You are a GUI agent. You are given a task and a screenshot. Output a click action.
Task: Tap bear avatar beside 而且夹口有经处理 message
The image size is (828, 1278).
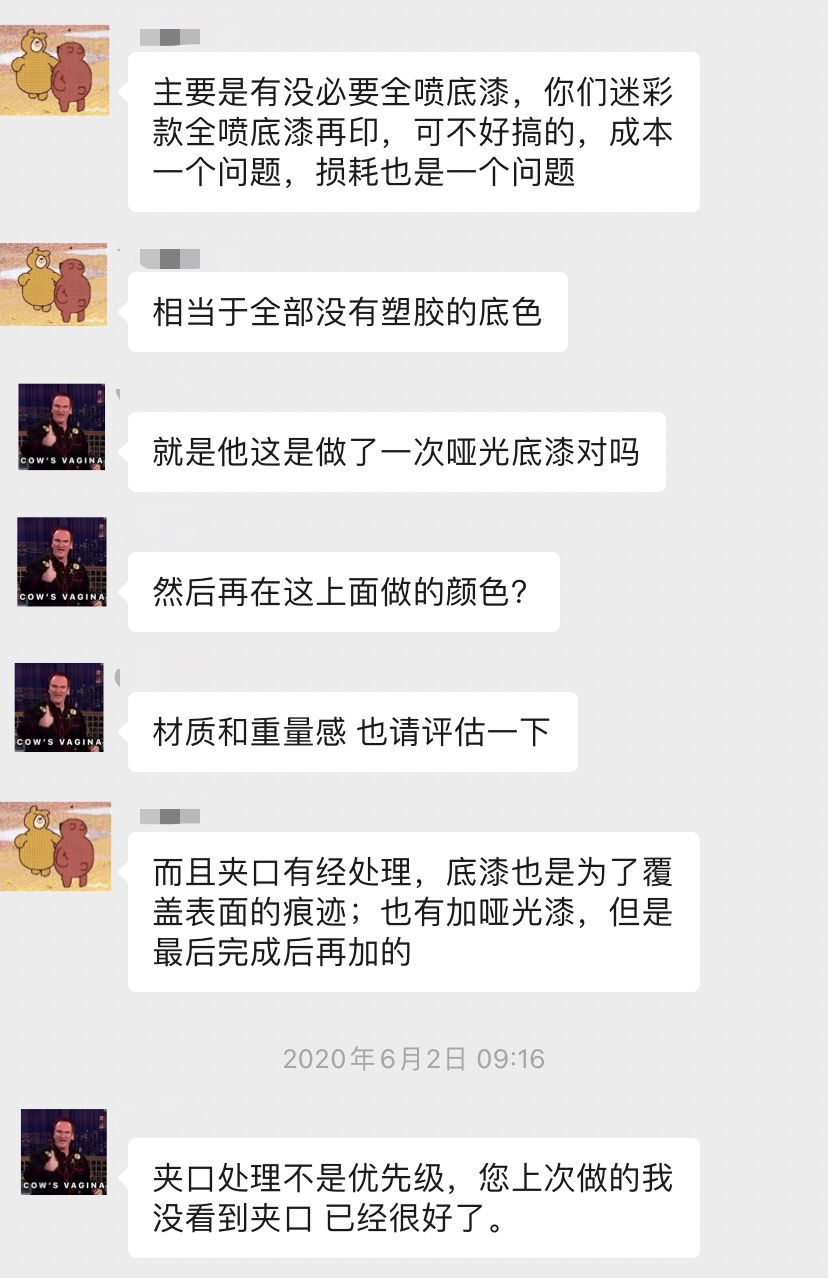pyautogui.click(x=55, y=846)
